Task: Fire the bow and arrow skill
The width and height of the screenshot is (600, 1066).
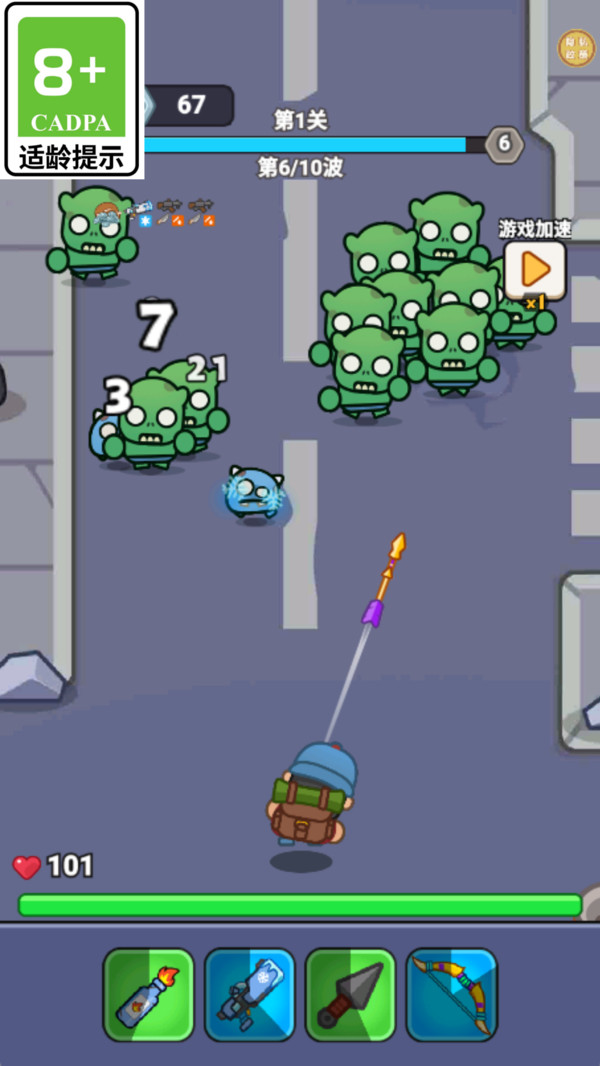Action: click(x=452, y=994)
